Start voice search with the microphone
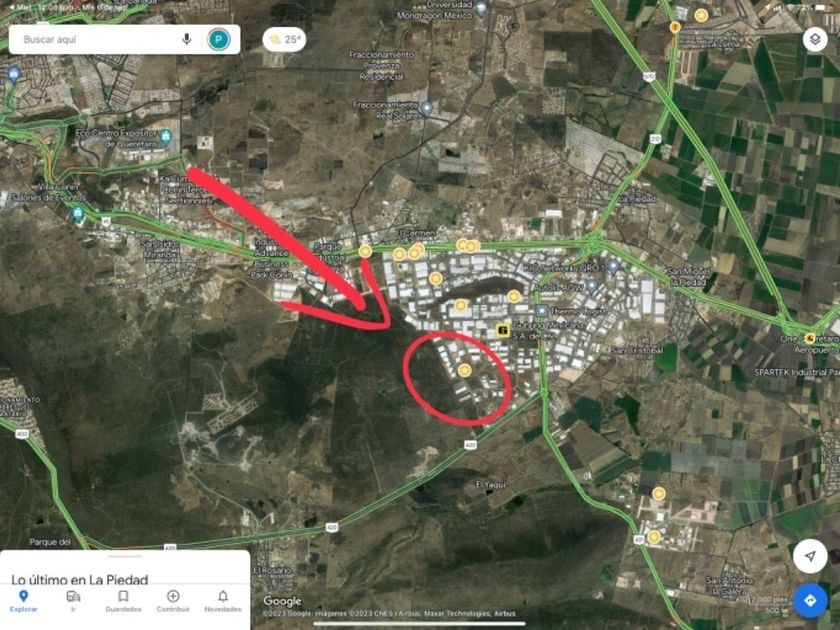Image resolution: width=840 pixels, height=630 pixels. click(186, 40)
